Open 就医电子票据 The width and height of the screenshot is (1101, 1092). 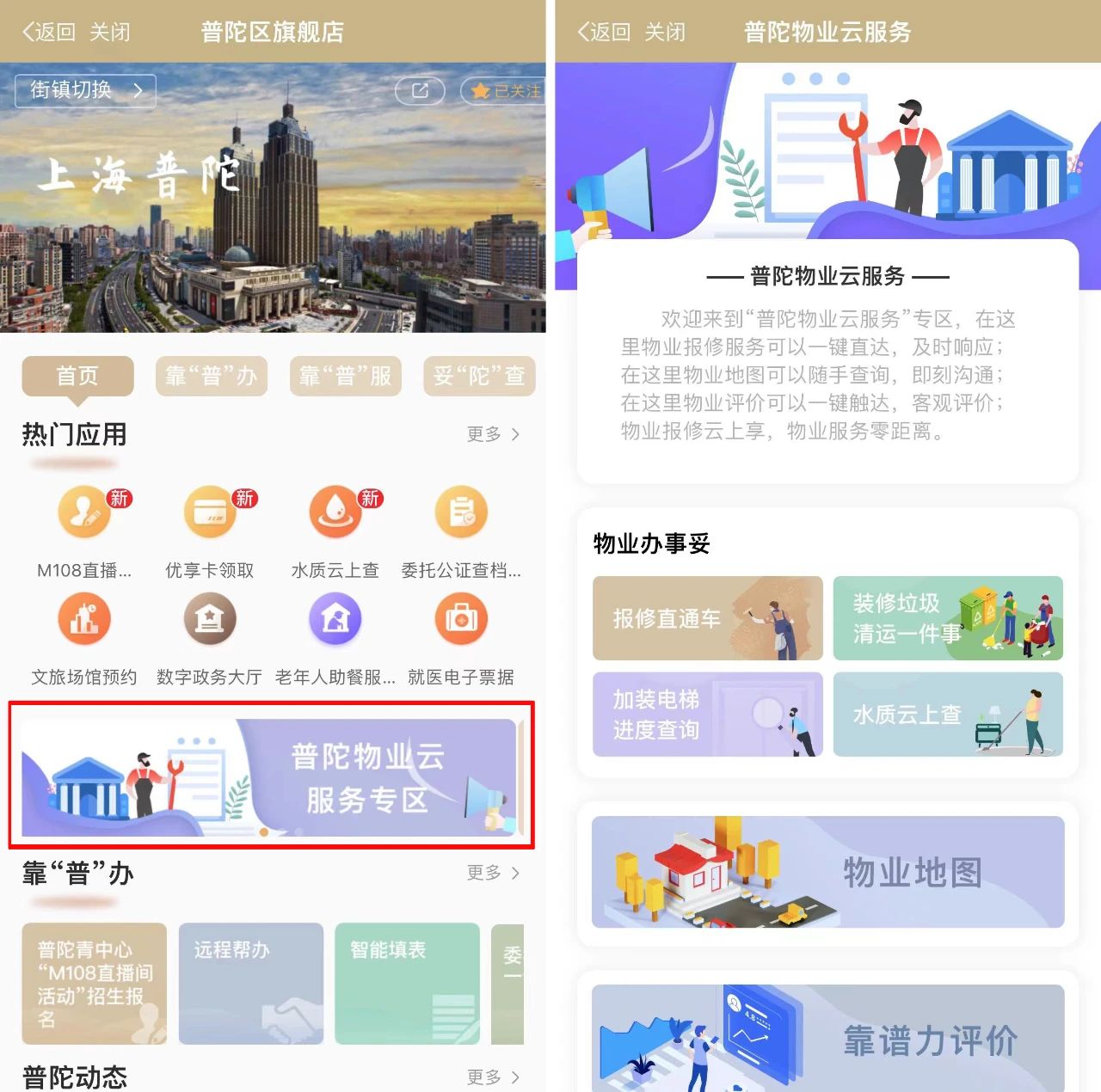point(461,620)
